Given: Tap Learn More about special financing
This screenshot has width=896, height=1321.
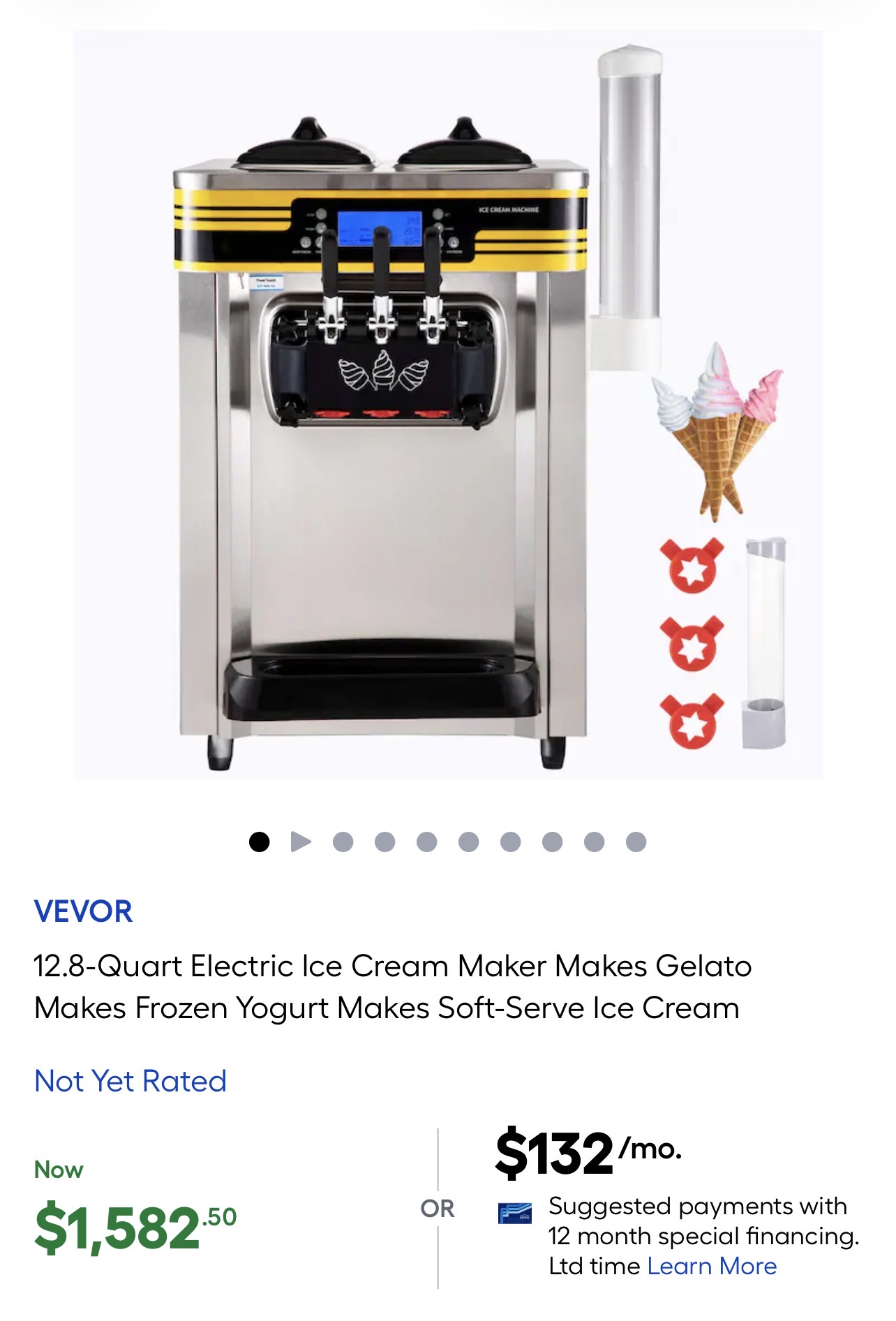Looking at the screenshot, I should pyautogui.click(x=712, y=1266).
